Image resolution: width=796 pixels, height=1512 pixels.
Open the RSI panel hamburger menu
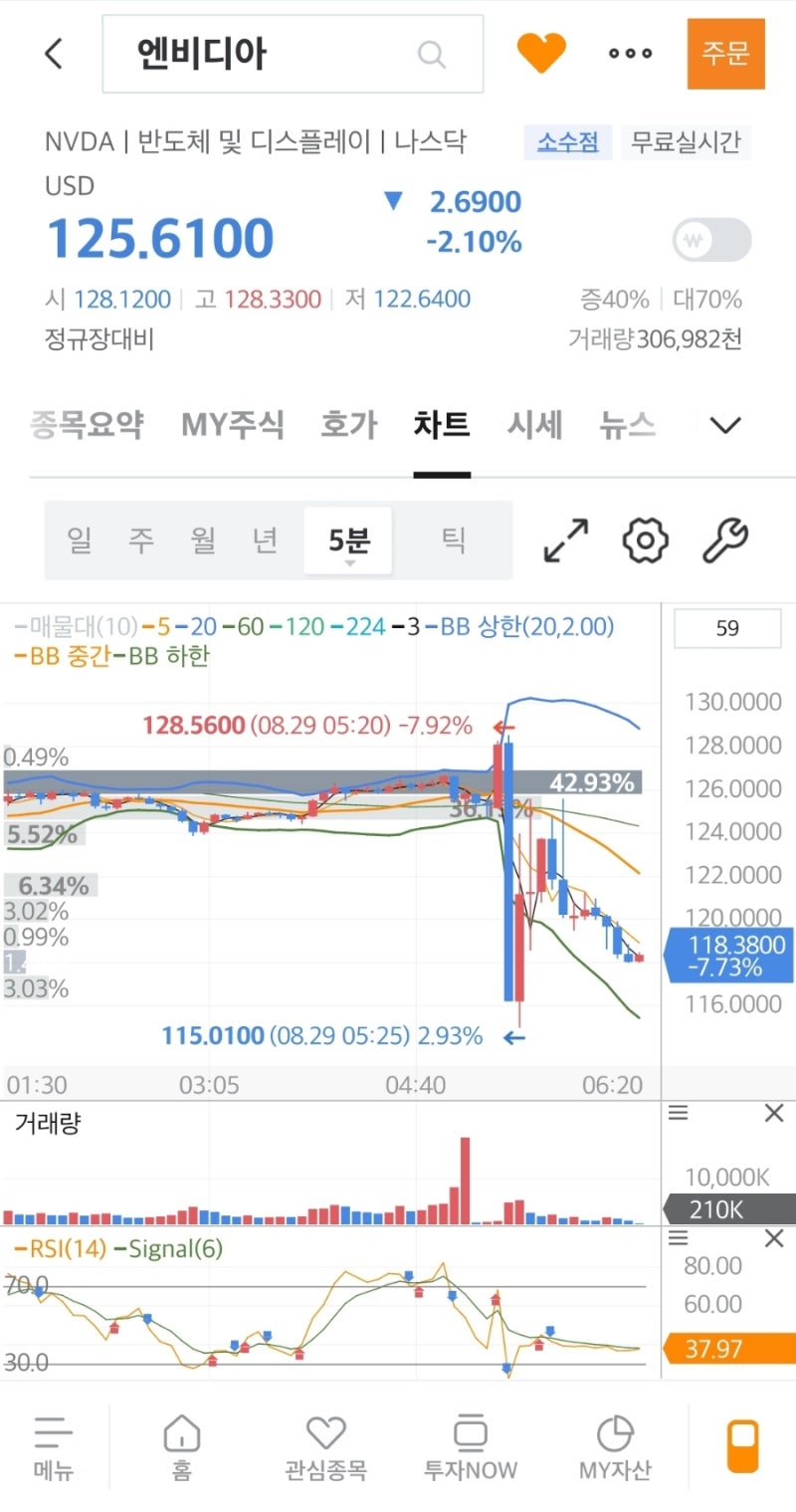[x=679, y=1238]
